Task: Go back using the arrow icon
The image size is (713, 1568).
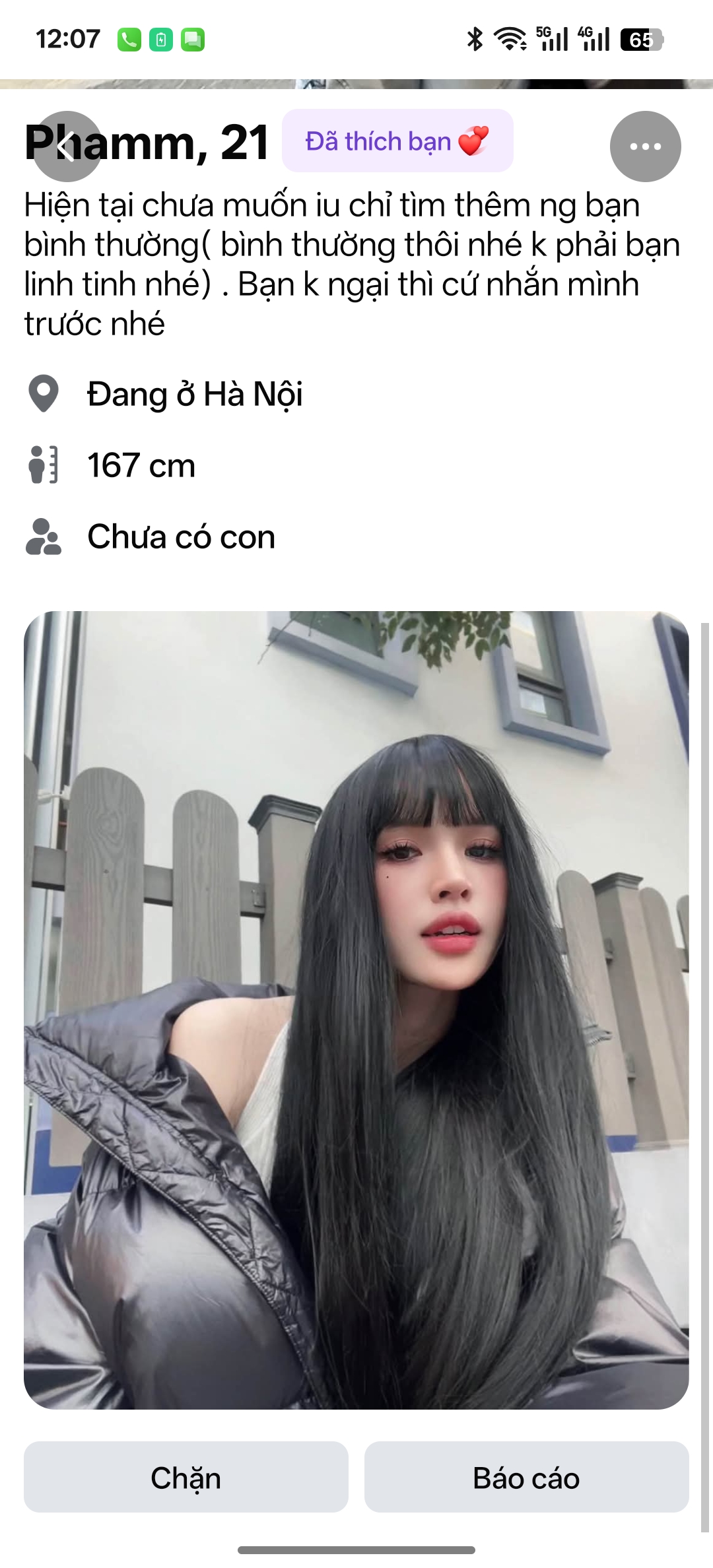Action: pyautogui.click(x=67, y=147)
